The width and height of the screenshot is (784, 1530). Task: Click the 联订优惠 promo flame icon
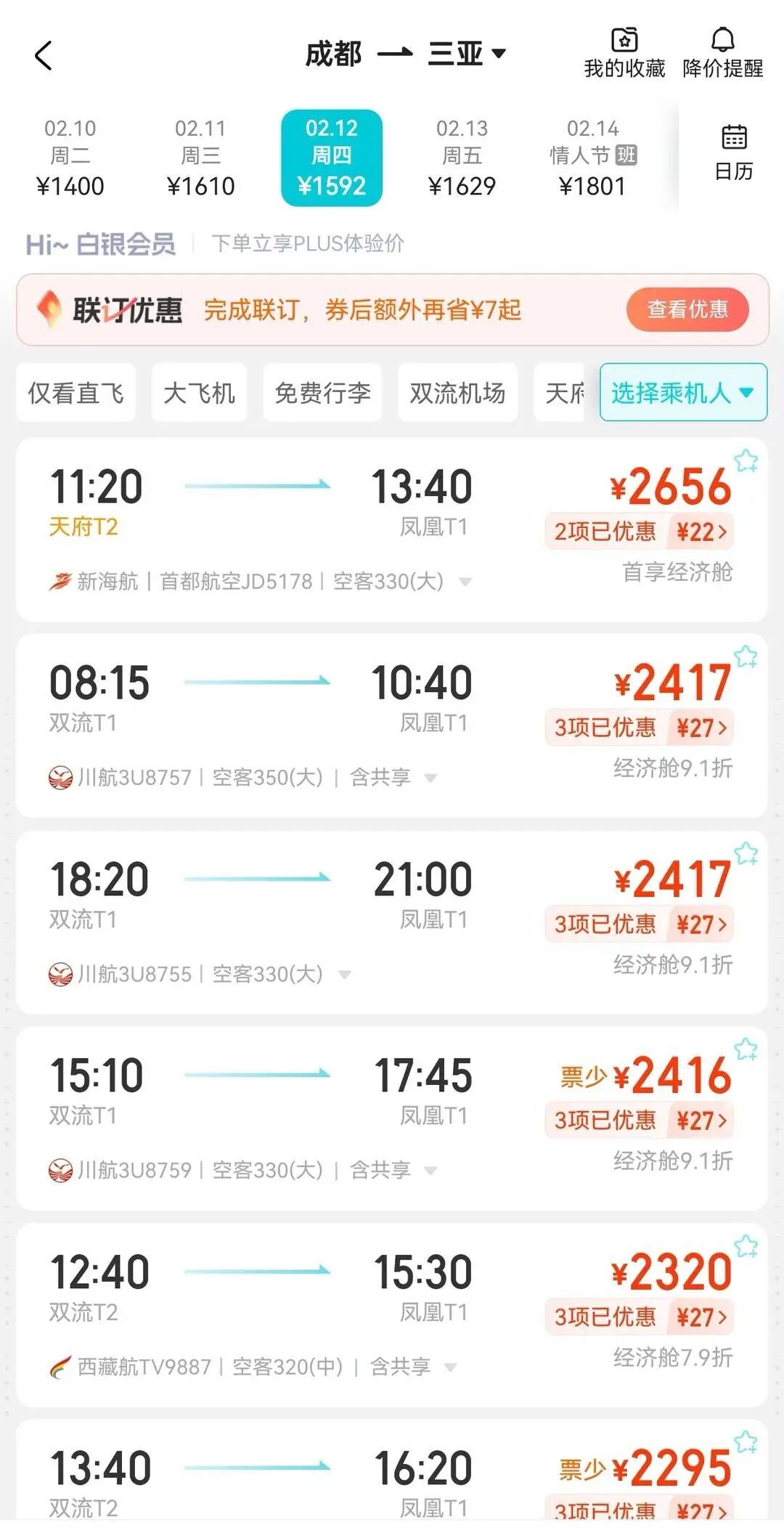click(x=49, y=309)
